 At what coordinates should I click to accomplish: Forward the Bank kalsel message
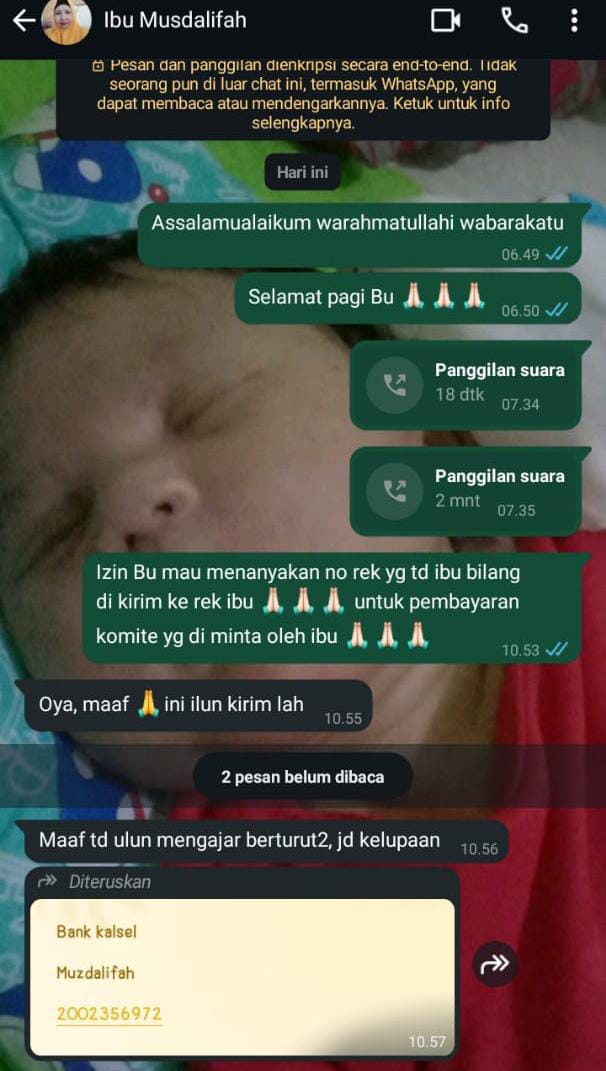tap(495, 964)
